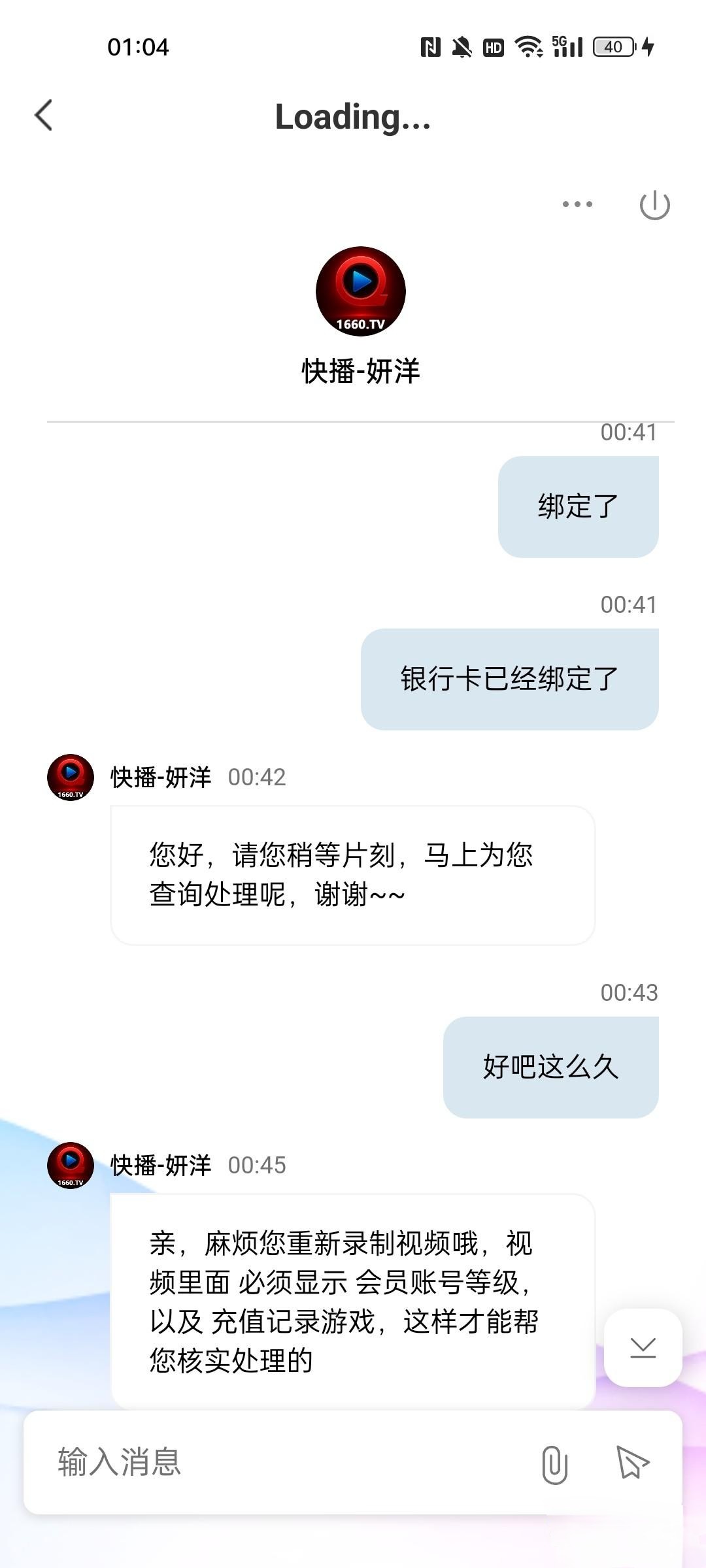Open the three-dot more options menu
Viewport: 706px width, 1568px height.
click(577, 204)
